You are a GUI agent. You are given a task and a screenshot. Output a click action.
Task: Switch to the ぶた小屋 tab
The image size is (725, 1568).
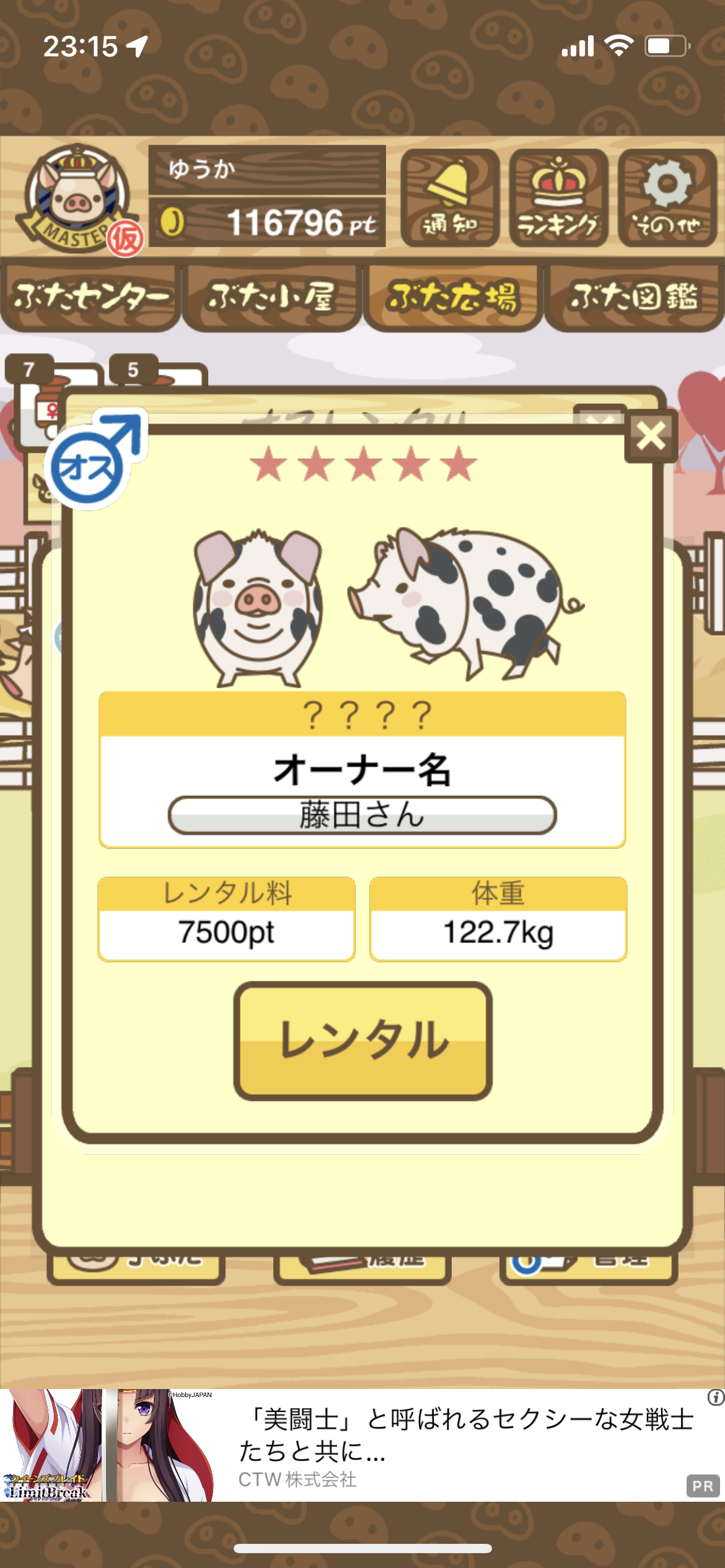271,298
